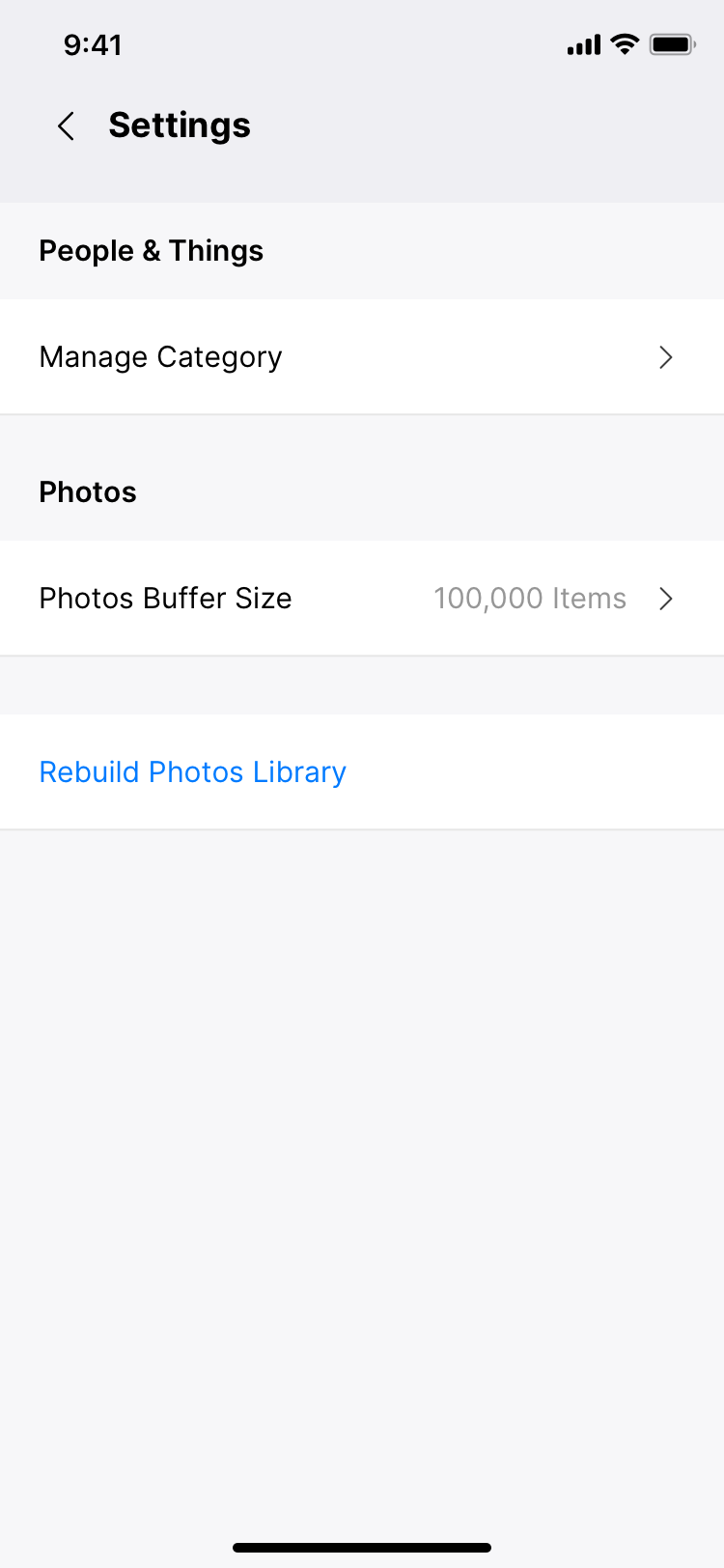Go back from Settings
Viewport: 724px width, 1568px height.
click(66, 126)
